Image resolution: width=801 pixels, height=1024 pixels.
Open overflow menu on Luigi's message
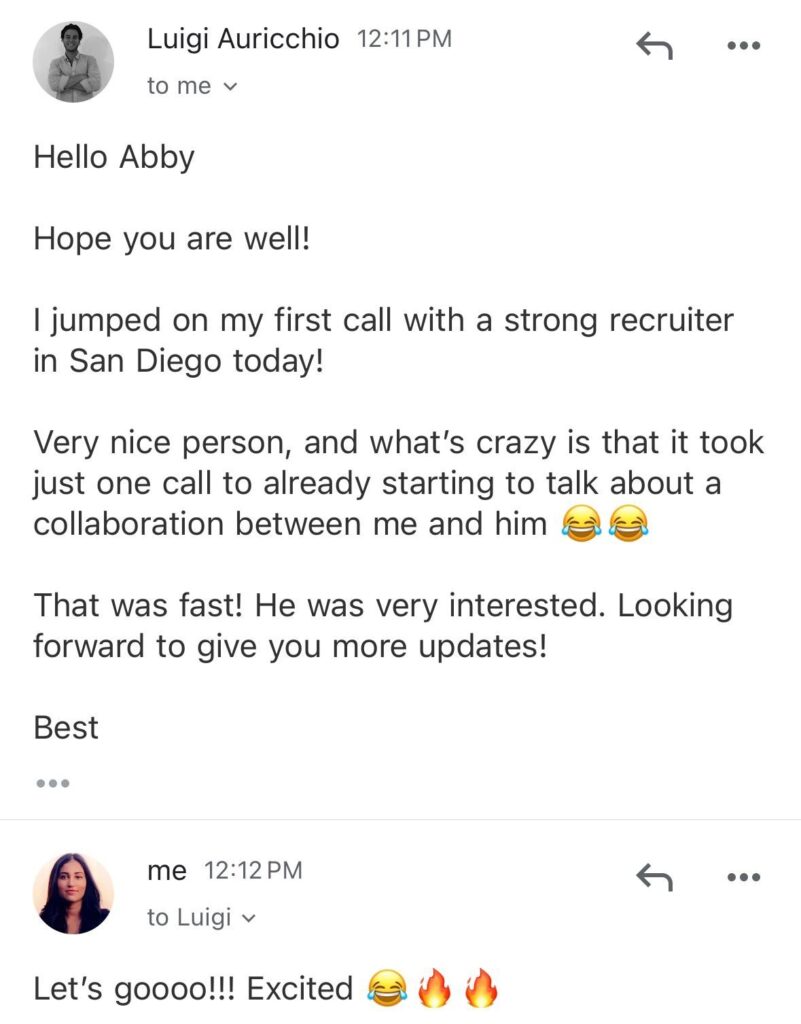tap(743, 45)
